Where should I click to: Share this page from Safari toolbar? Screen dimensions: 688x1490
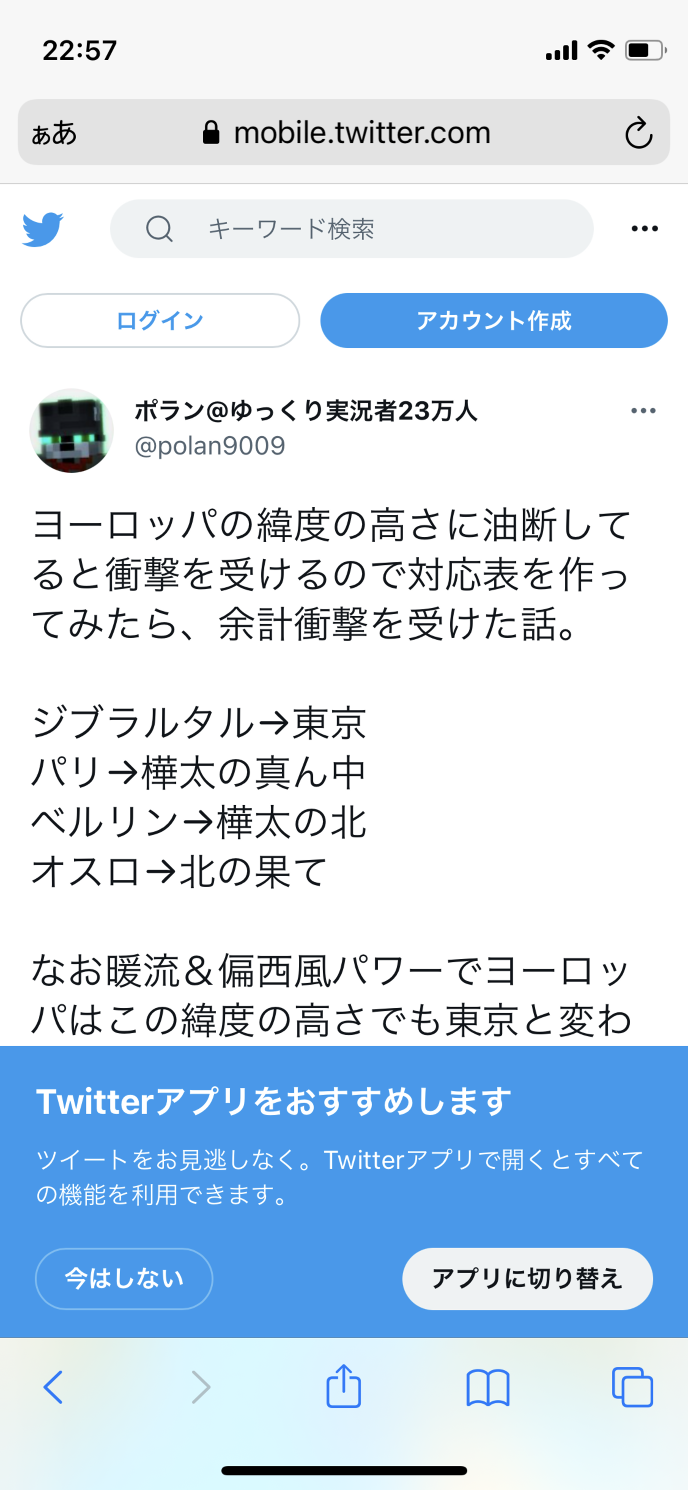point(343,1387)
